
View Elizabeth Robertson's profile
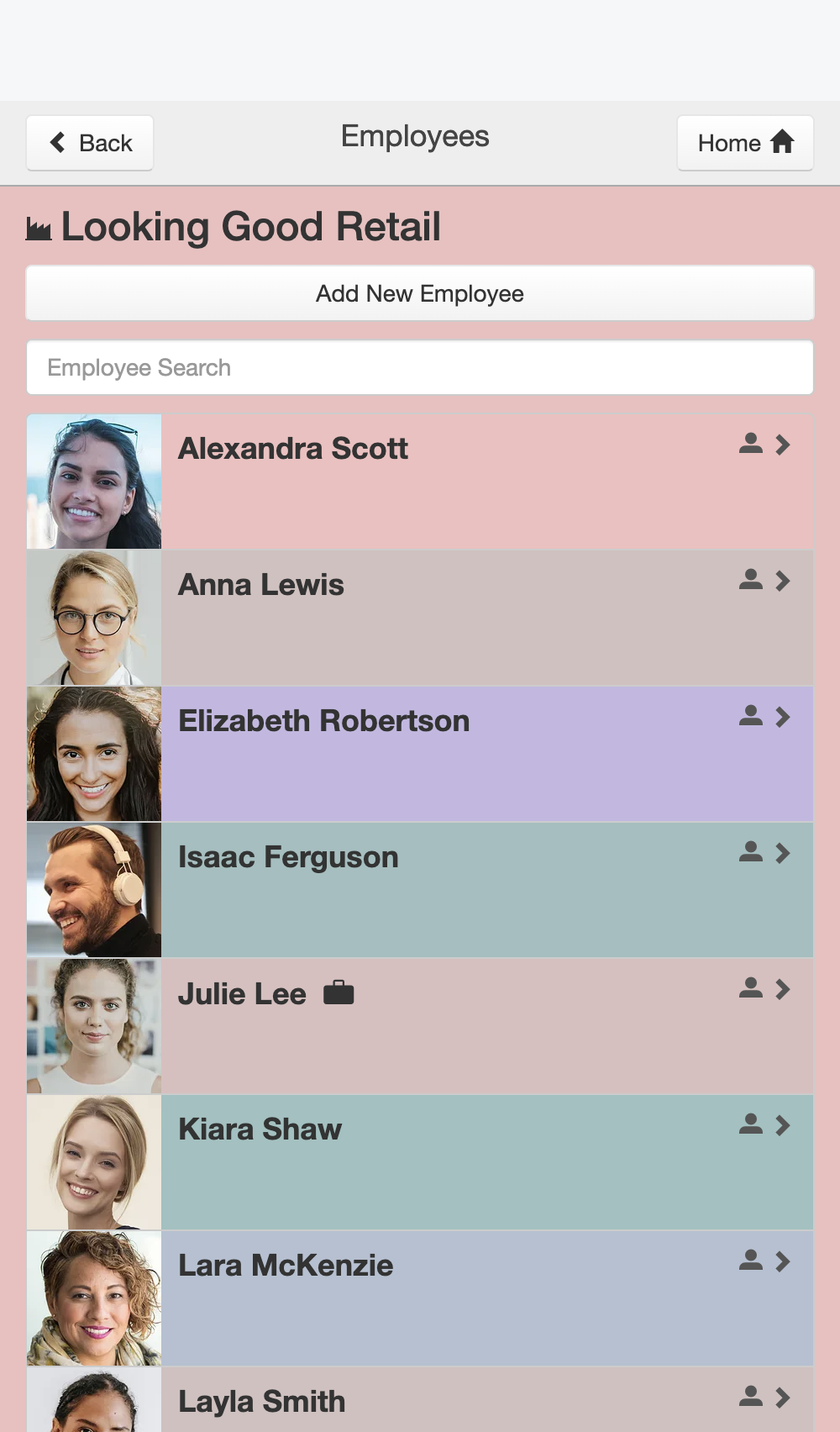pos(420,754)
